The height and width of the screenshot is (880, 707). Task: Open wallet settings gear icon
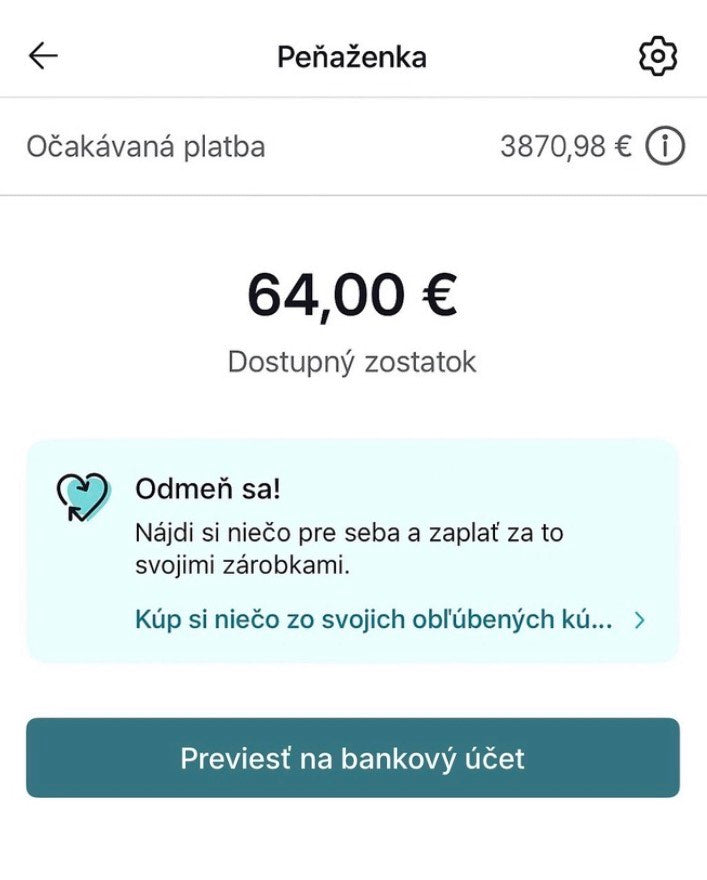[x=657, y=56]
